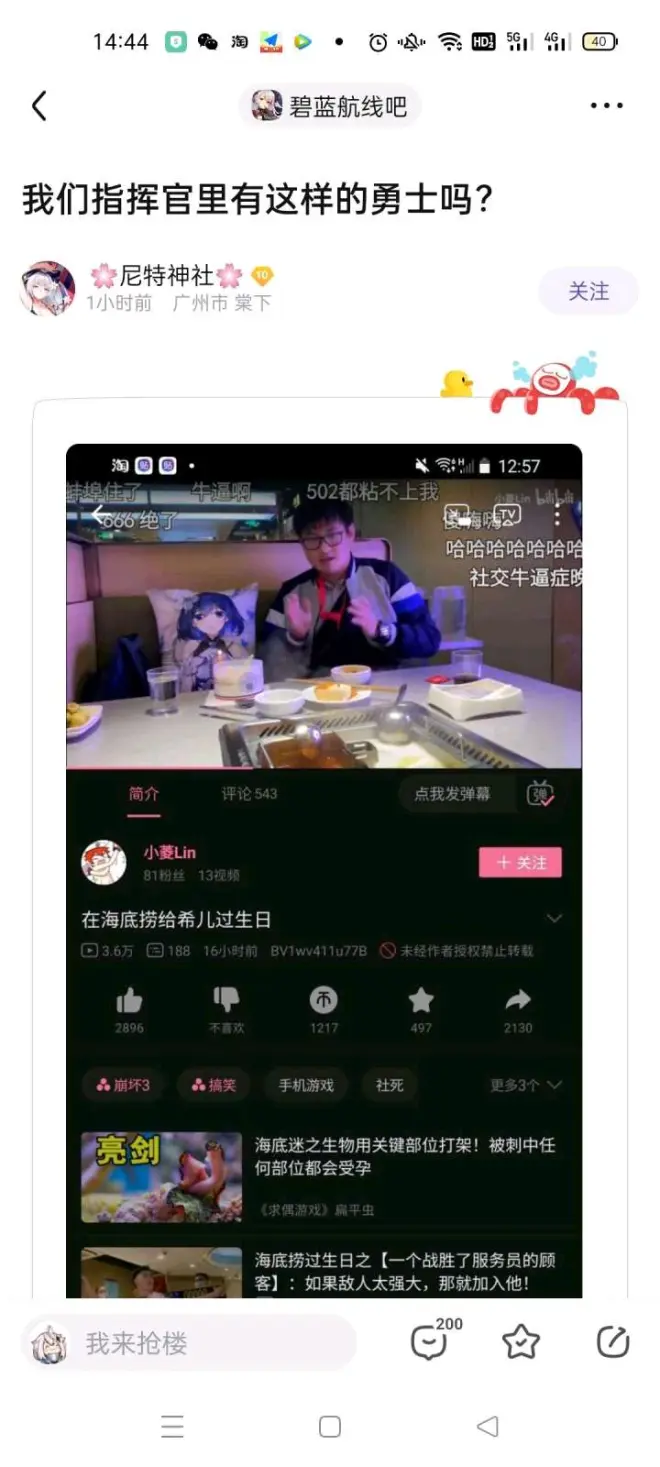Image resolution: width=660 pixels, height=1467 pixels.
Task: Go to the system home screen
Action: 330,1426
